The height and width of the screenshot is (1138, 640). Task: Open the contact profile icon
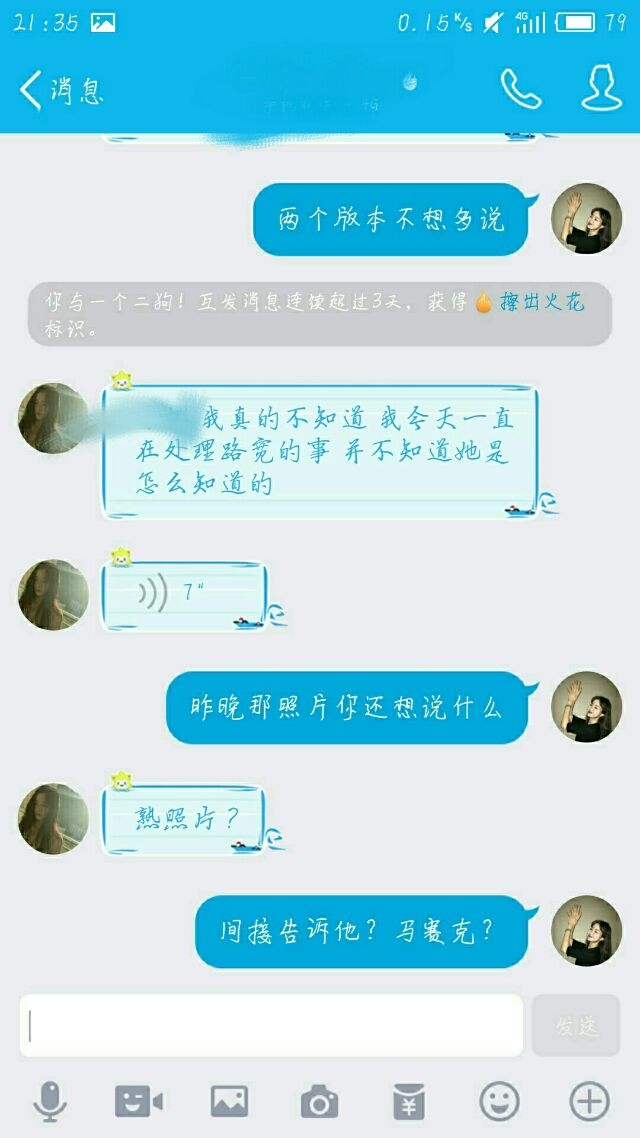pyautogui.click(x=601, y=88)
